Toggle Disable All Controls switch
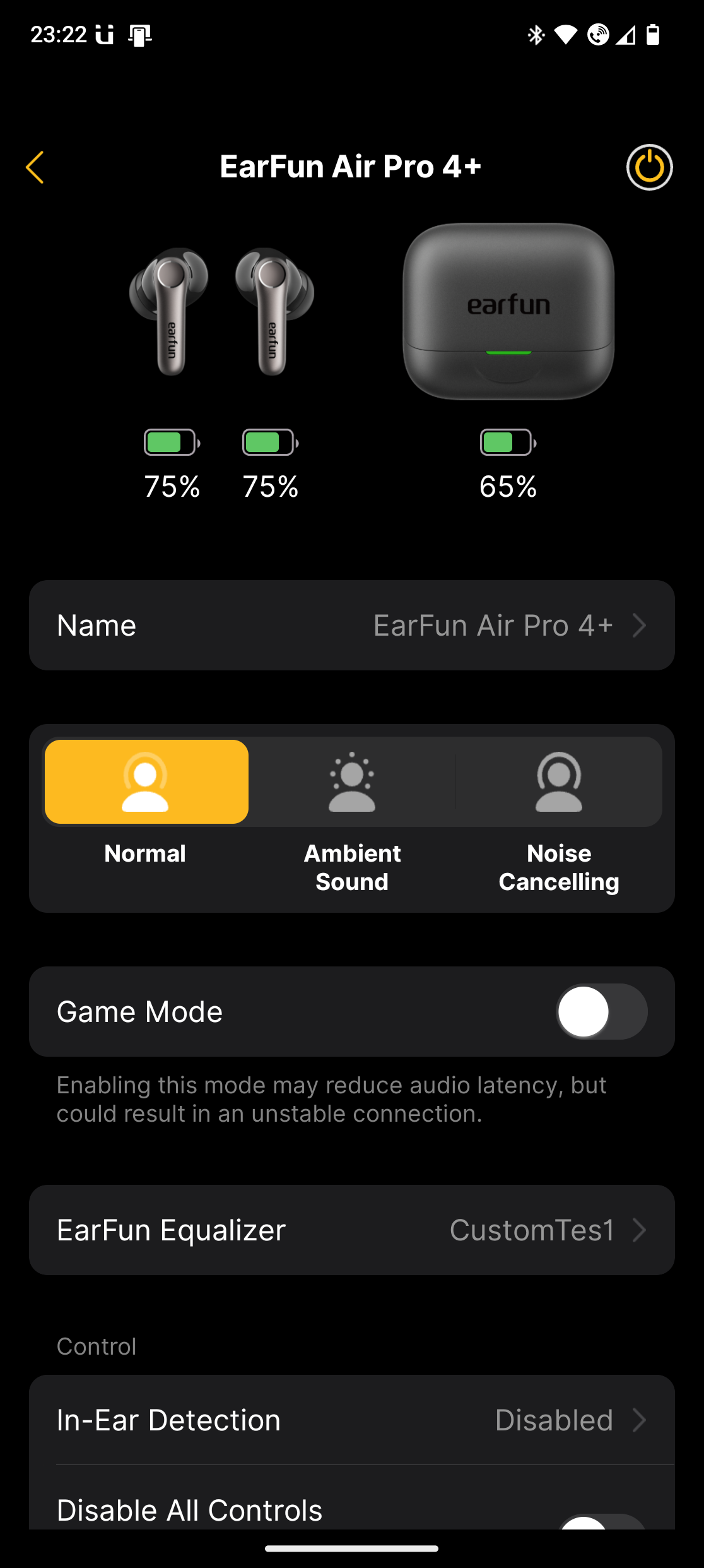The image size is (704, 1568). [x=601, y=1520]
